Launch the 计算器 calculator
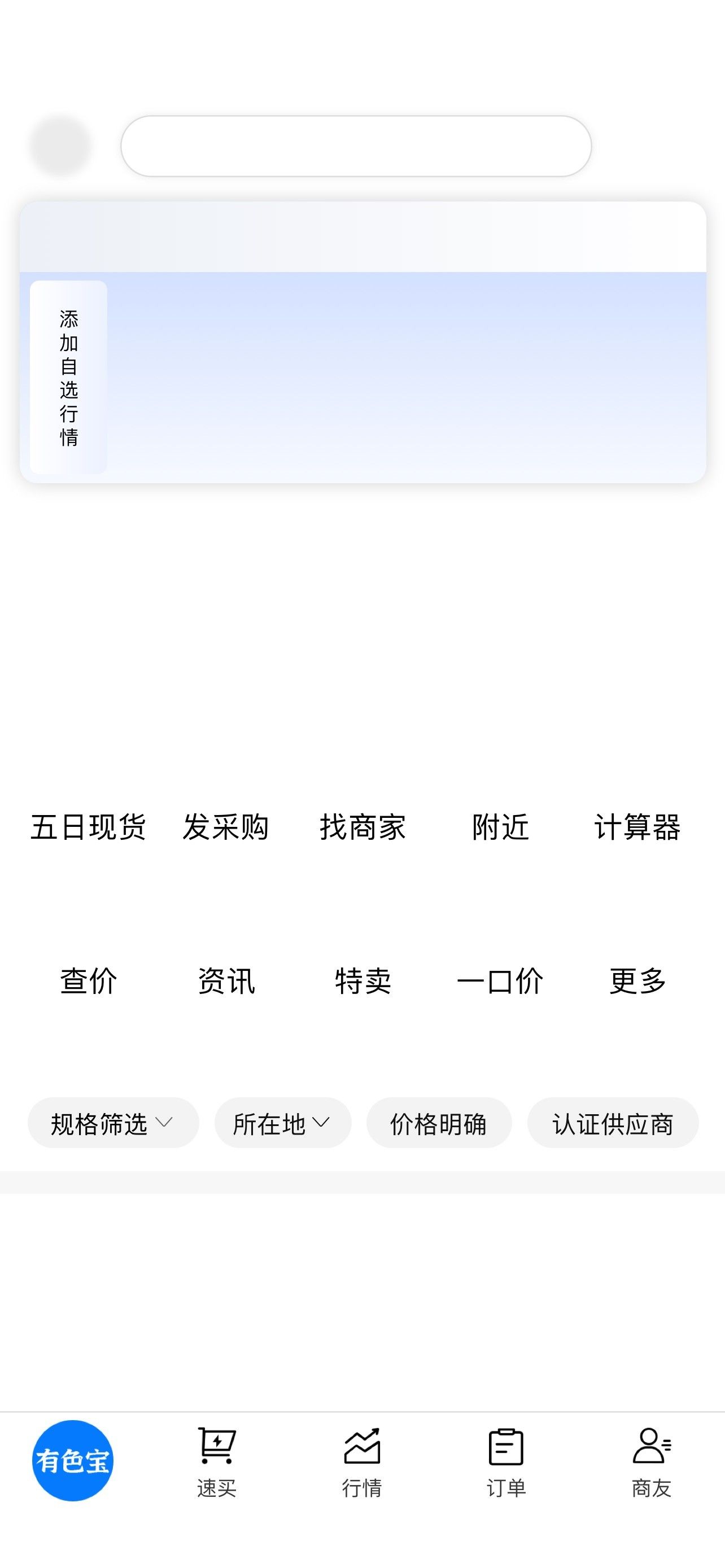The height and width of the screenshot is (1568, 725). 637,826
